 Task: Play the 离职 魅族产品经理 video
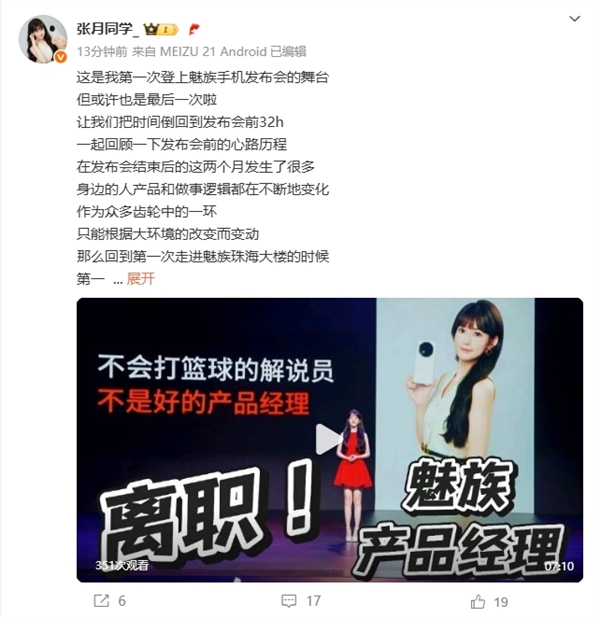[329, 439]
